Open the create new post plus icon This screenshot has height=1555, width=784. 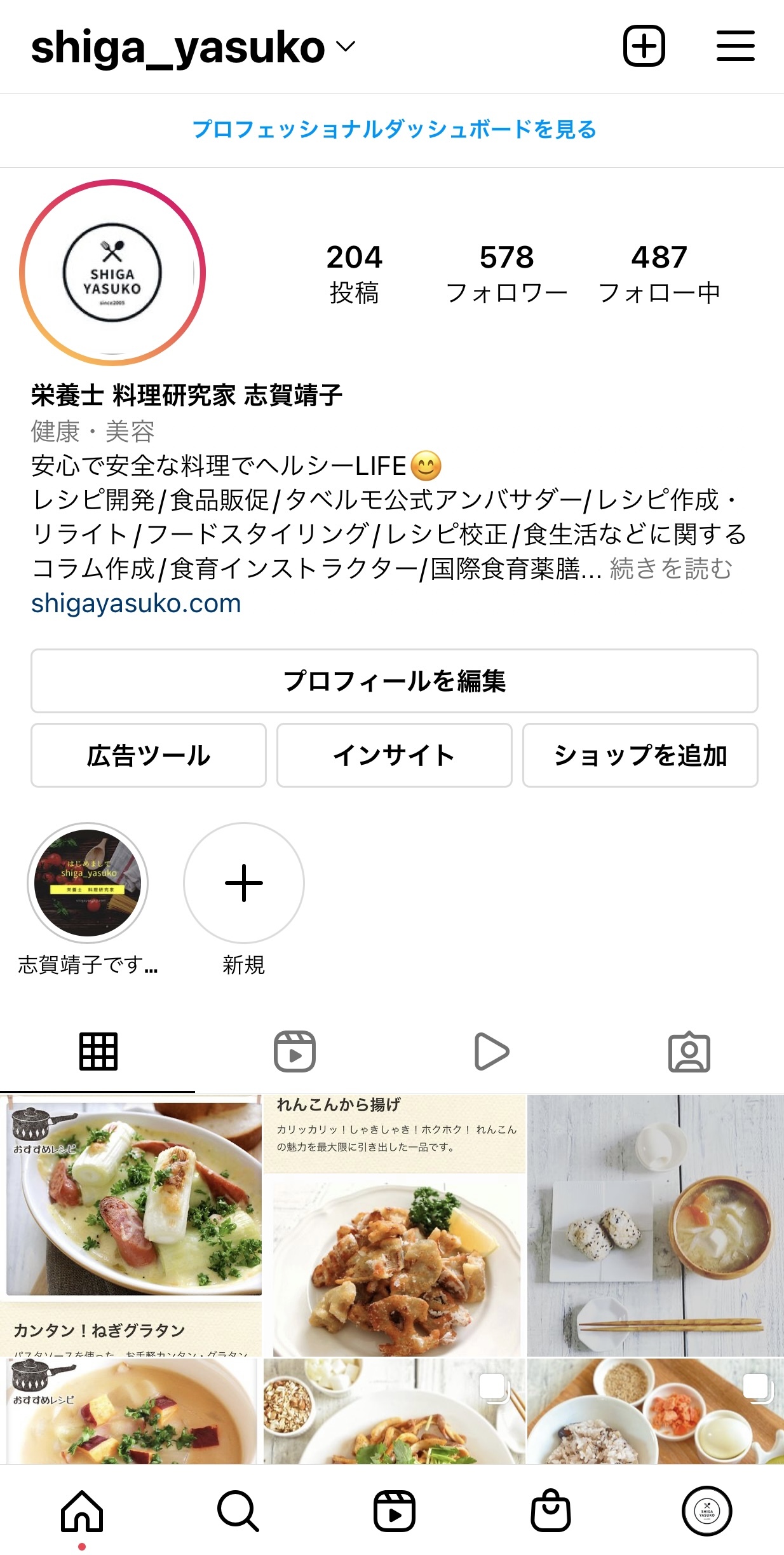tap(644, 46)
